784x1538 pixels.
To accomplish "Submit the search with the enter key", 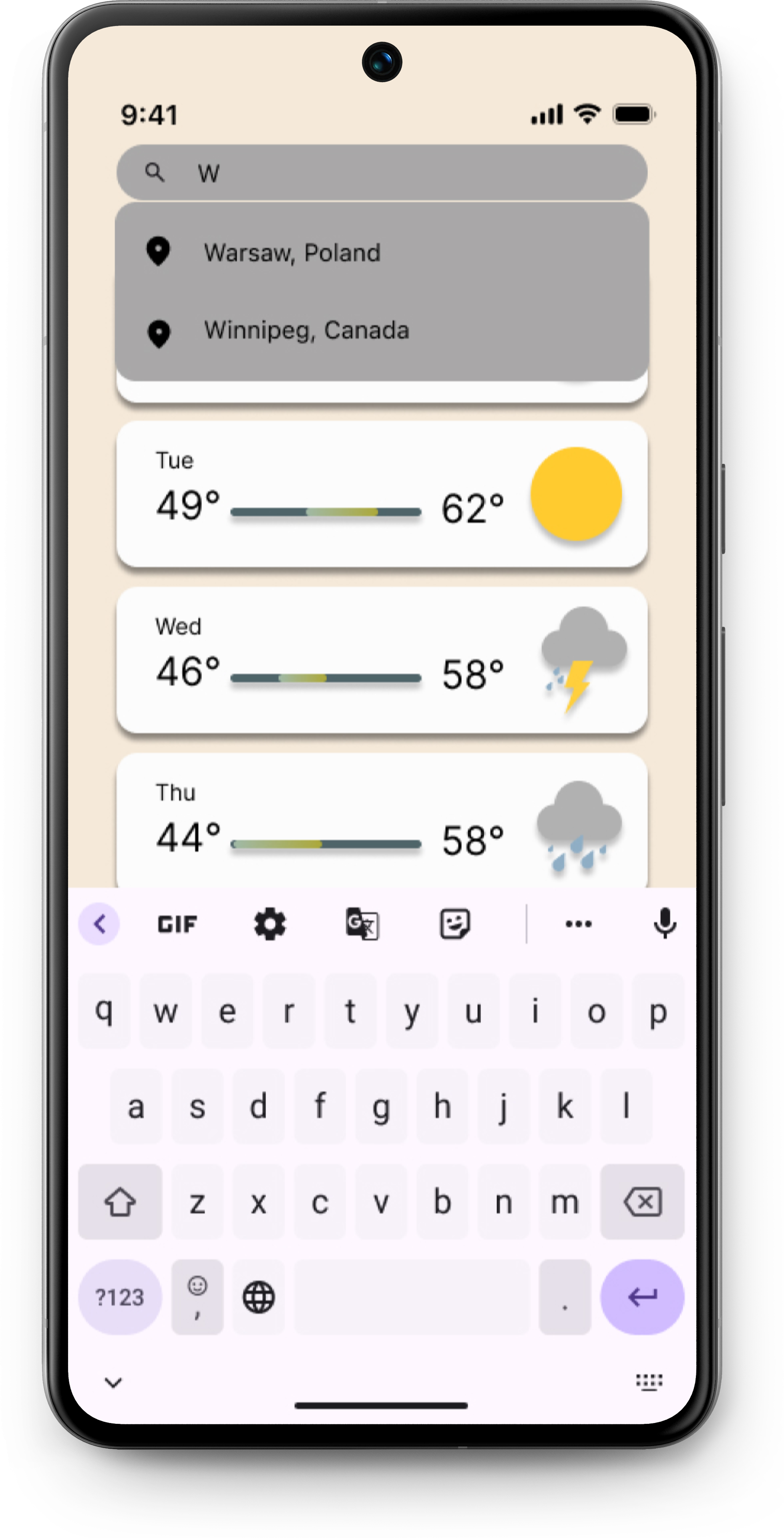I will point(642,1297).
